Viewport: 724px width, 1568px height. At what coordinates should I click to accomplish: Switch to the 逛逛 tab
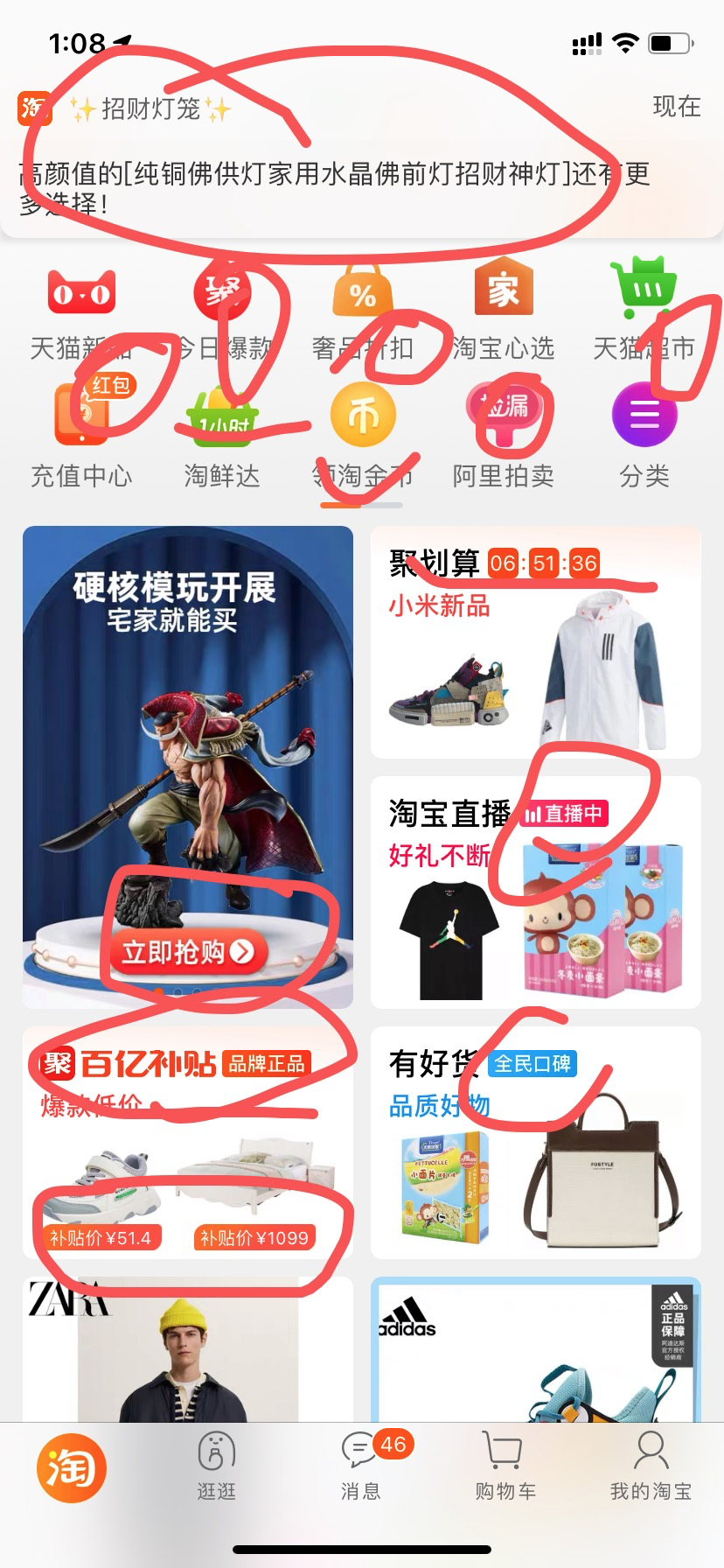click(x=216, y=1470)
